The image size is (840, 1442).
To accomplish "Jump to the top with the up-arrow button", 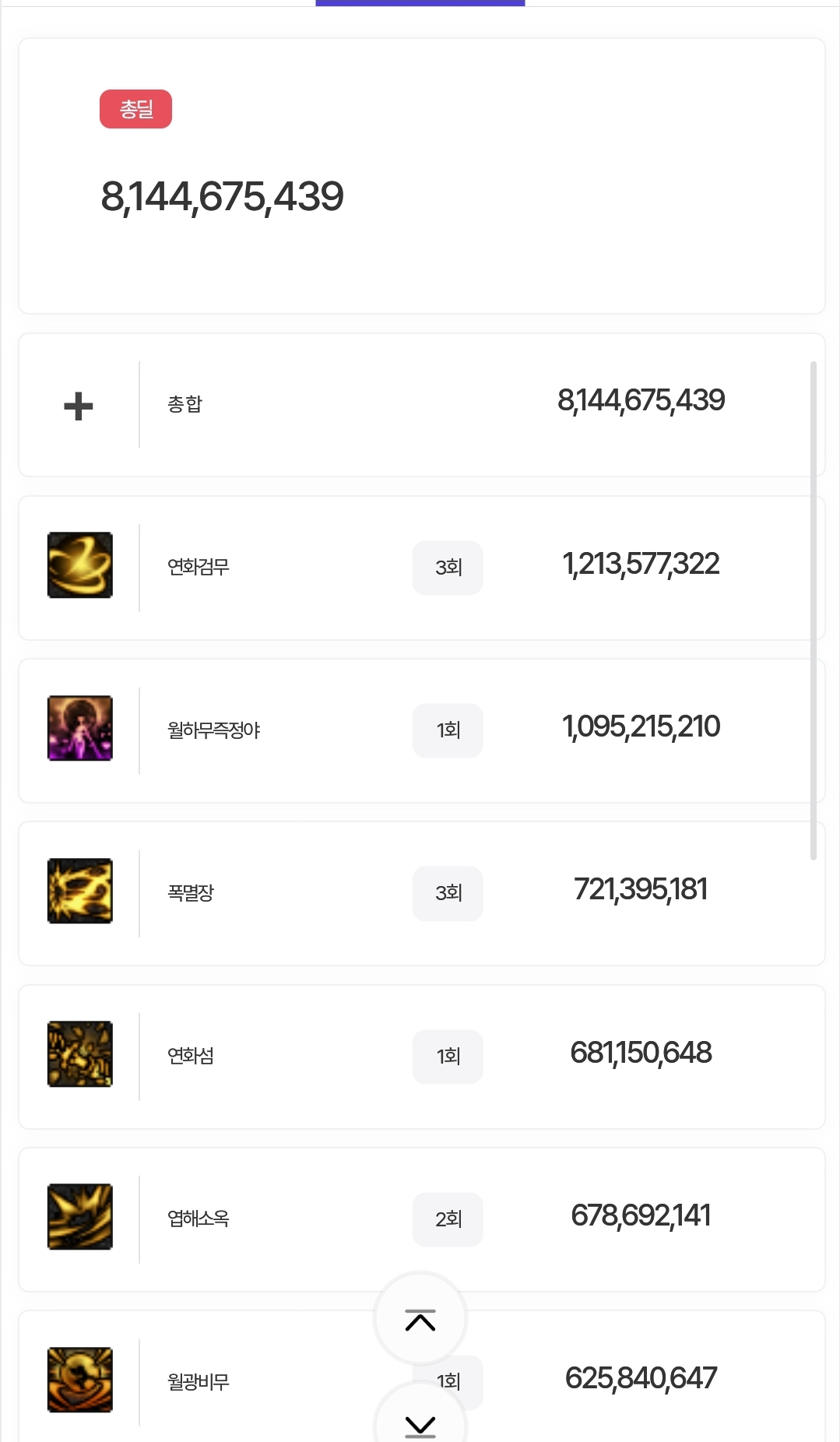I will [x=420, y=1321].
